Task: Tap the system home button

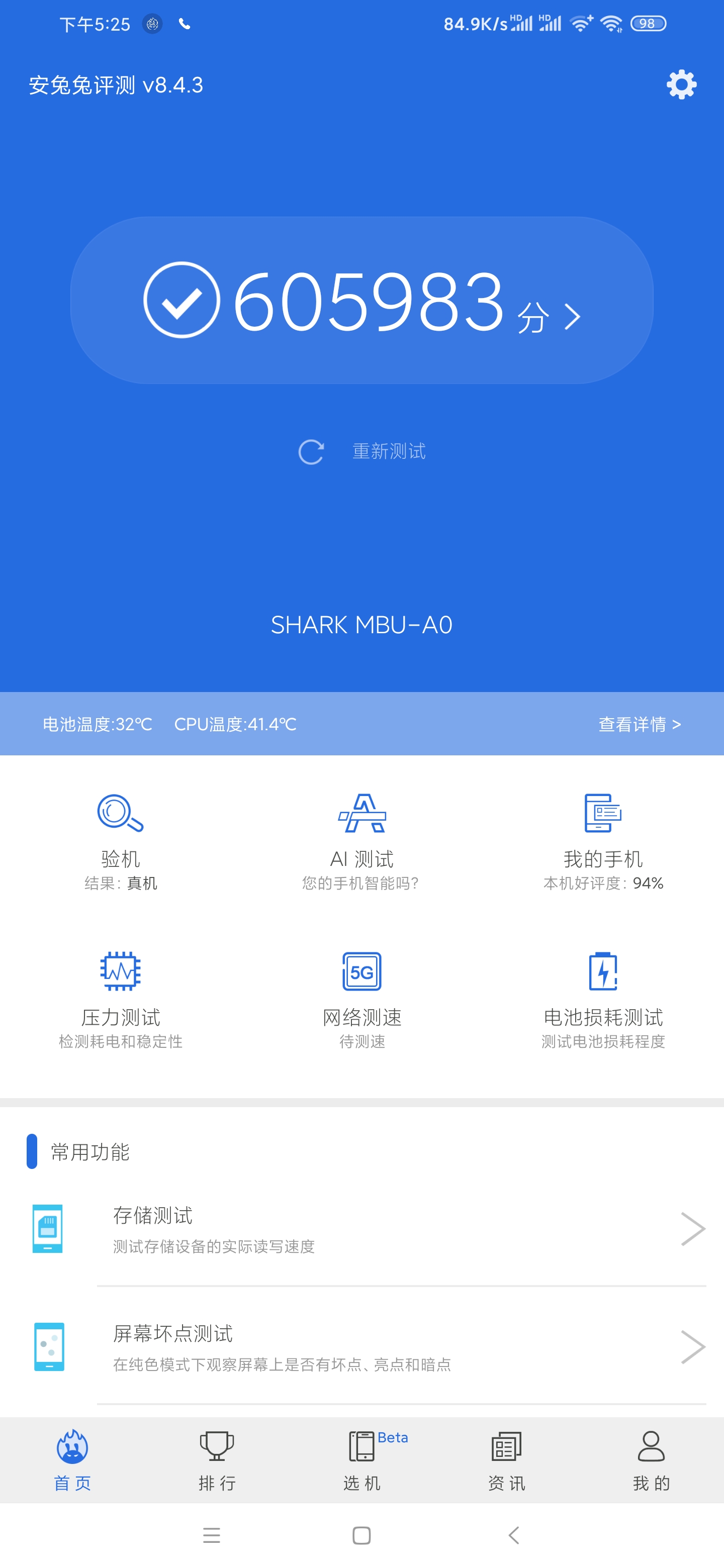Action: (x=361, y=1535)
